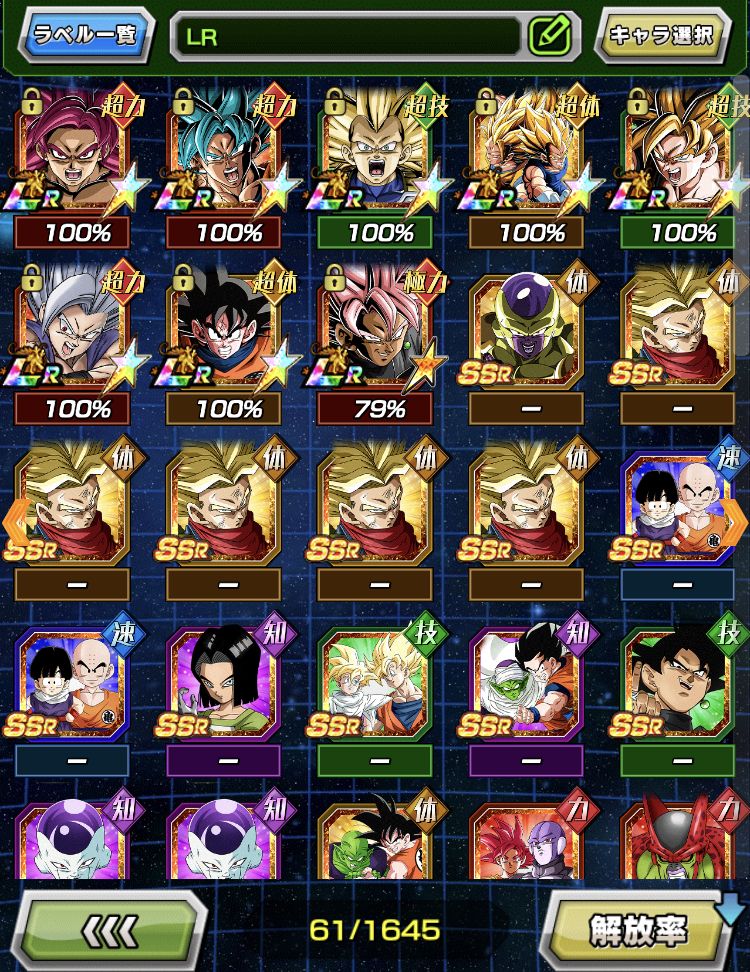Screen dimensions: 750x972
Task: Edit the LR label name
Action: click(549, 37)
